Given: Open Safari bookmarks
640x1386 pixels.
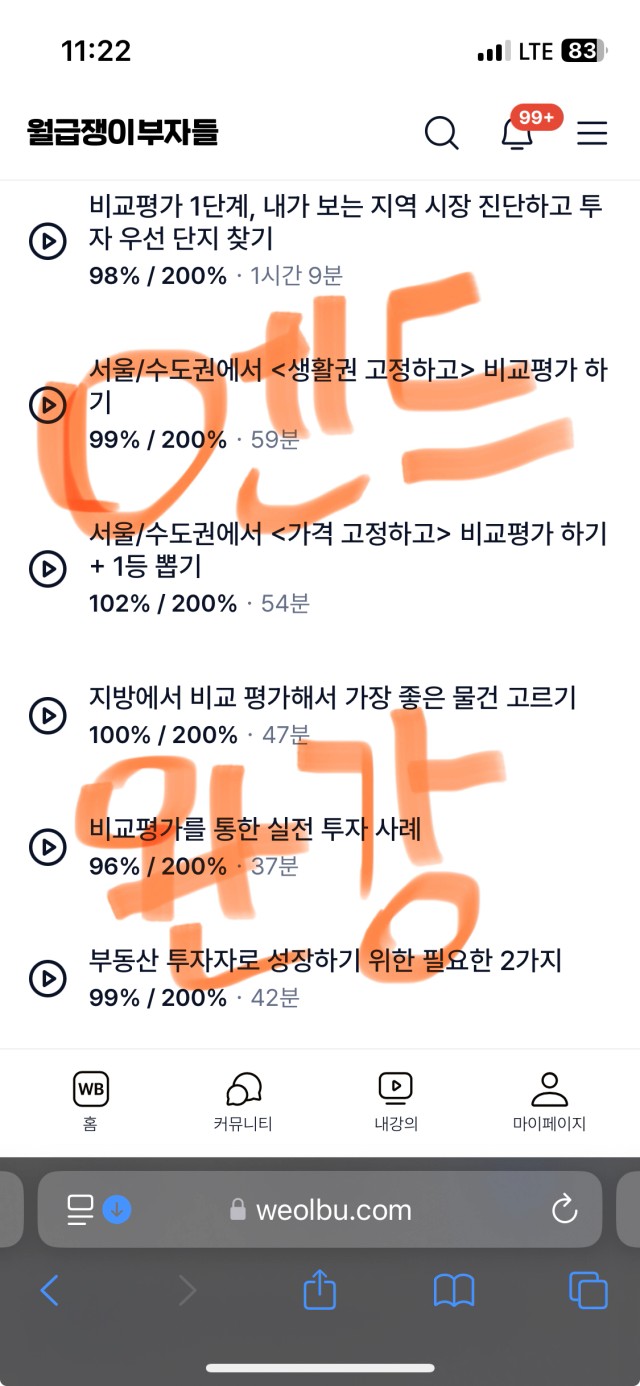Looking at the screenshot, I should pos(454,1291).
